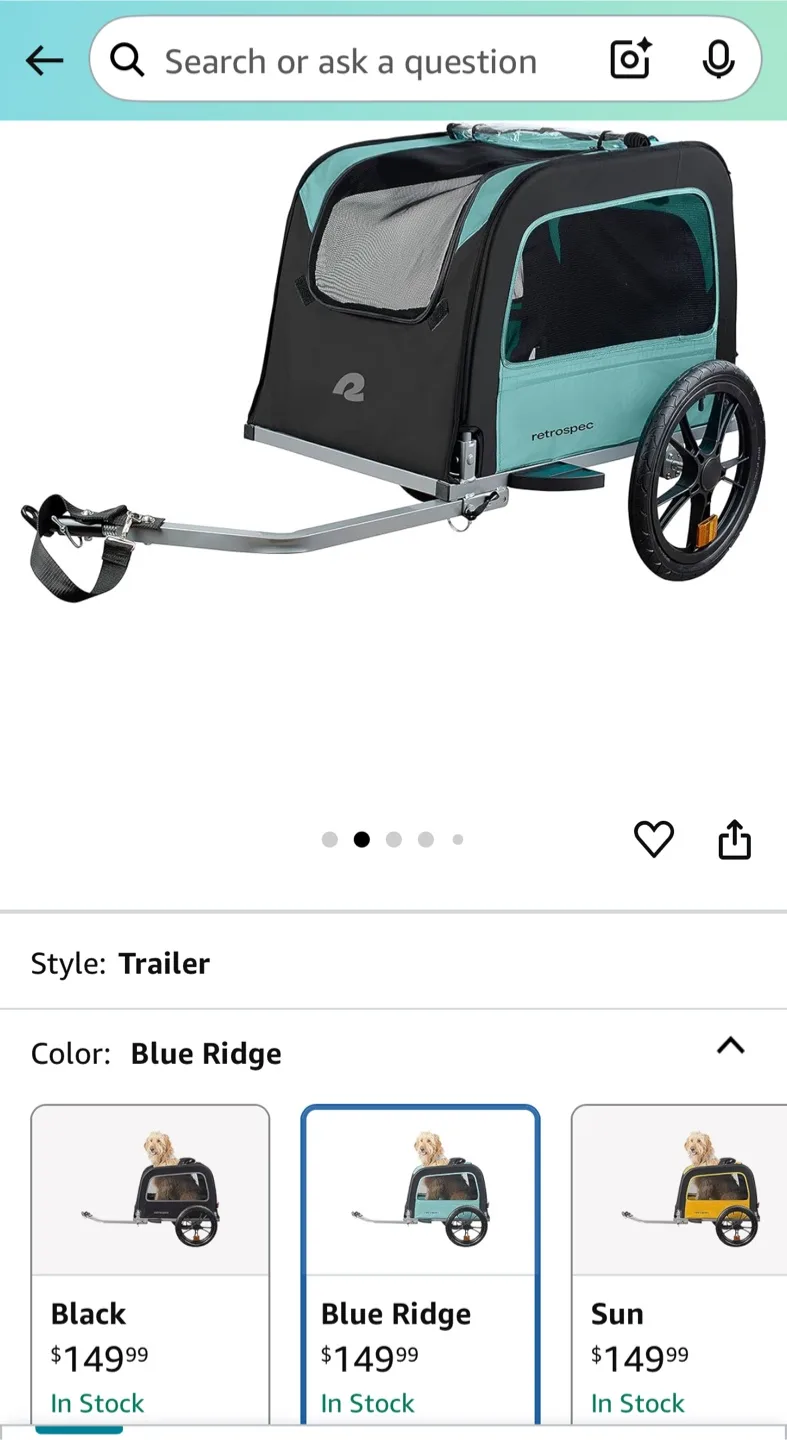Share this product
Screen dimensions: 787x1440
(x=734, y=839)
